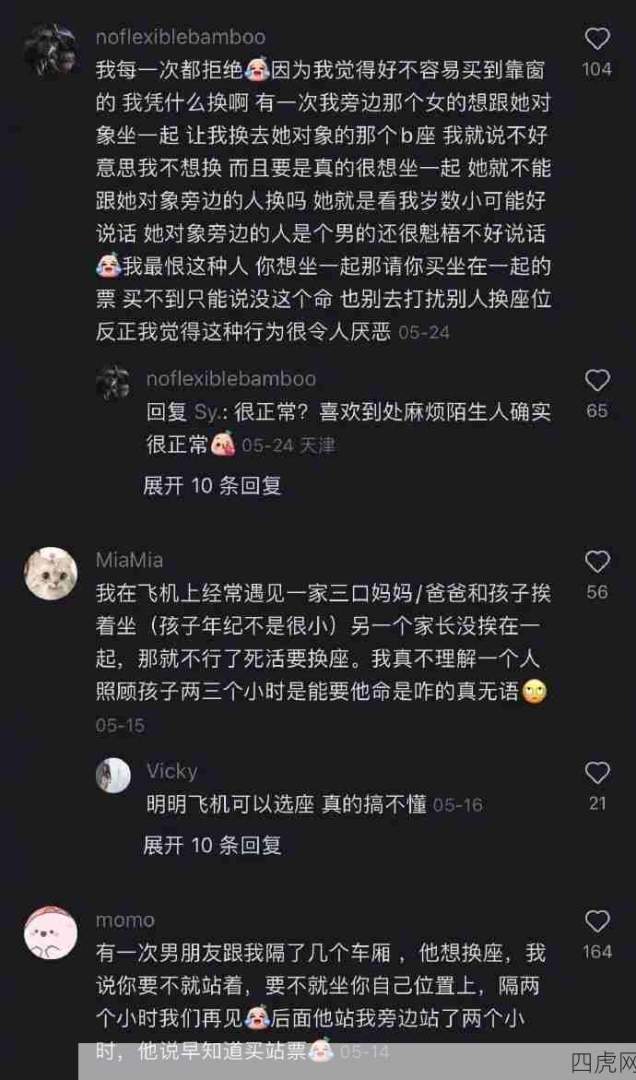Like noflexiblebamboo's comment with 104 likes
This screenshot has width=636, height=1080.
(597, 40)
